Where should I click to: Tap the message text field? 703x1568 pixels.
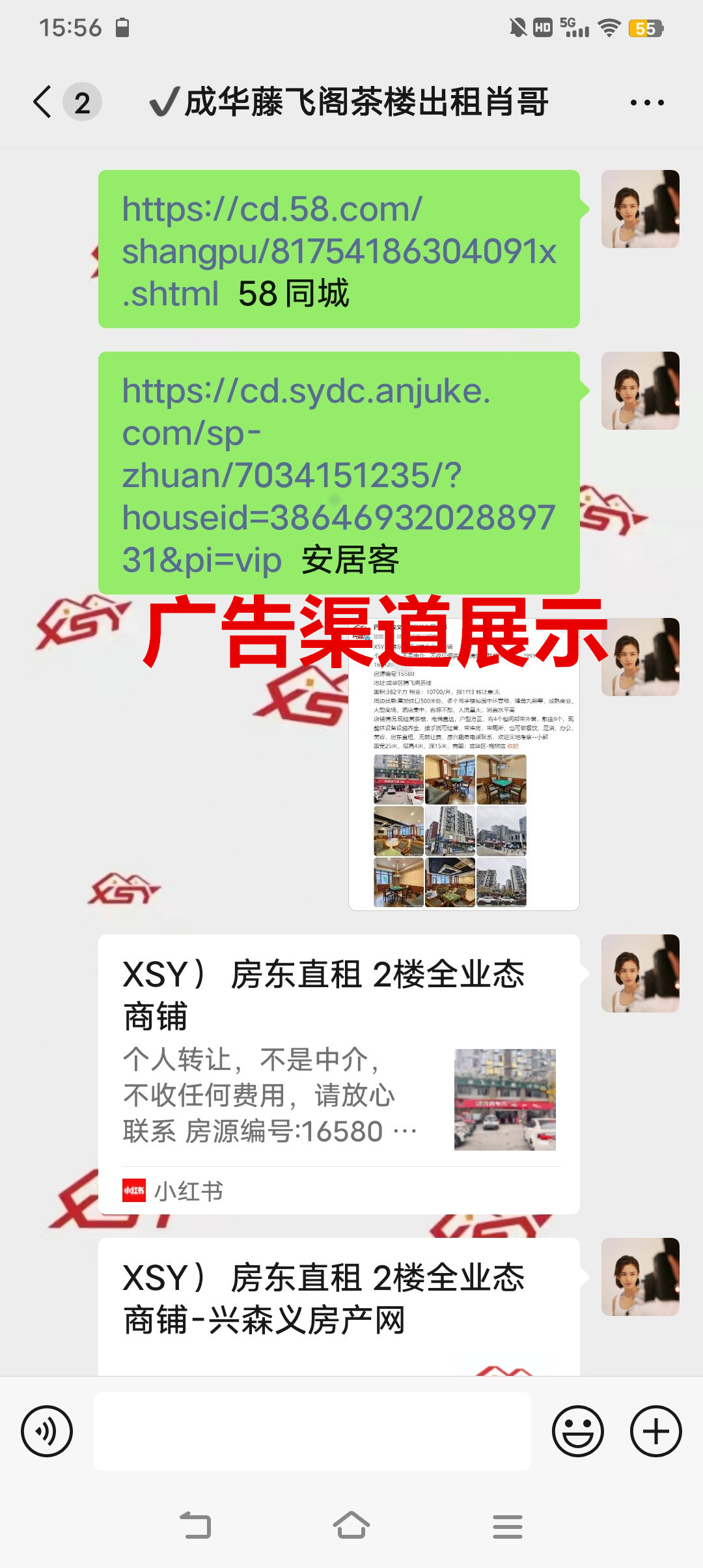click(312, 1431)
